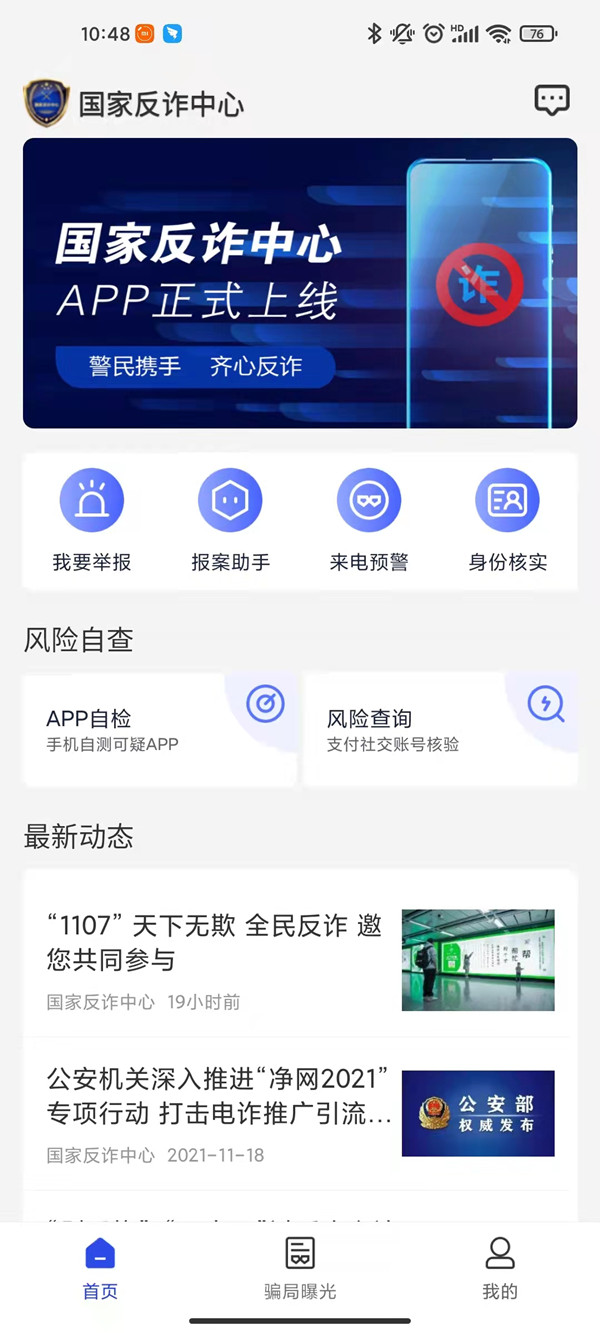This screenshot has height=1333, width=600.
Task: Open 来电预警 settings
Action: tap(369, 520)
